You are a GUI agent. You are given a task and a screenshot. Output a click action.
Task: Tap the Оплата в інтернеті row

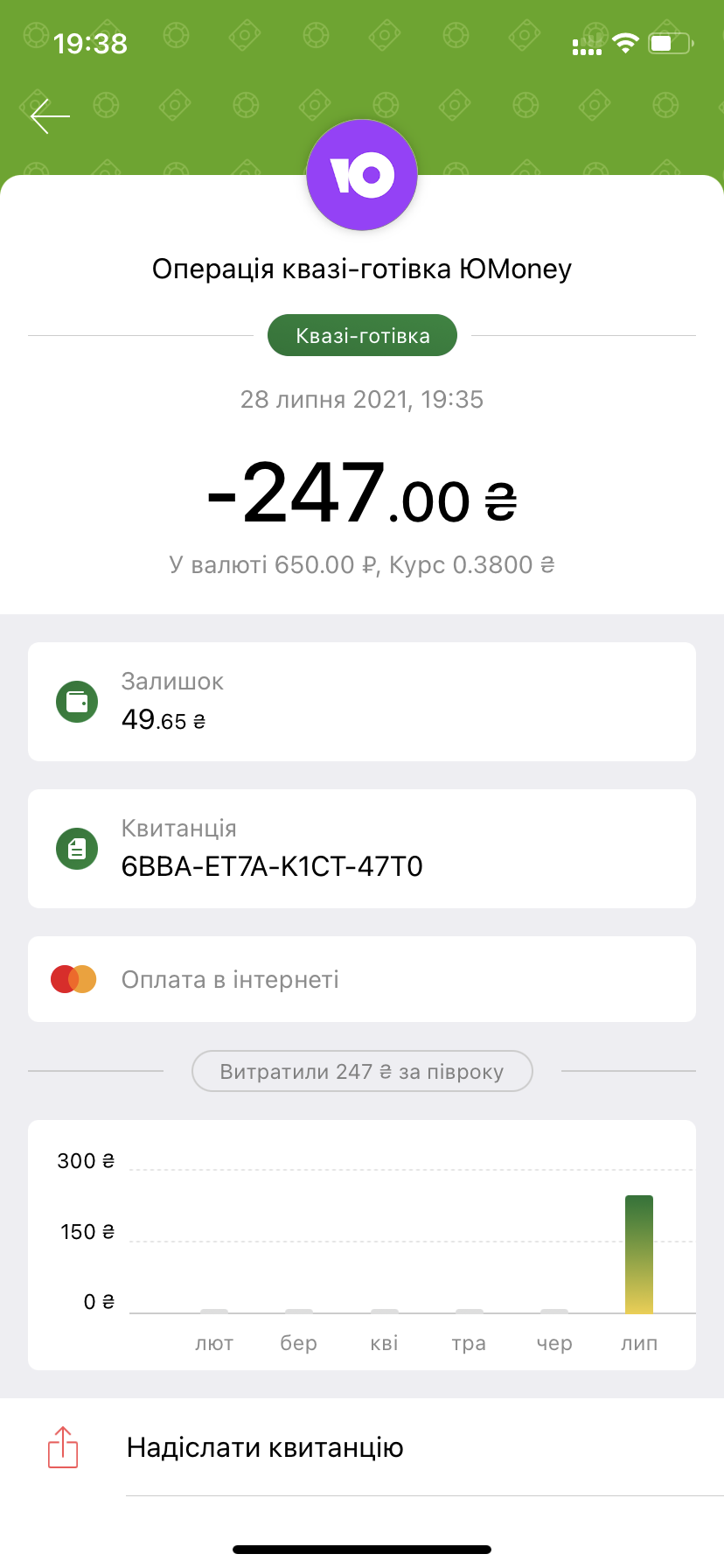tap(362, 979)
